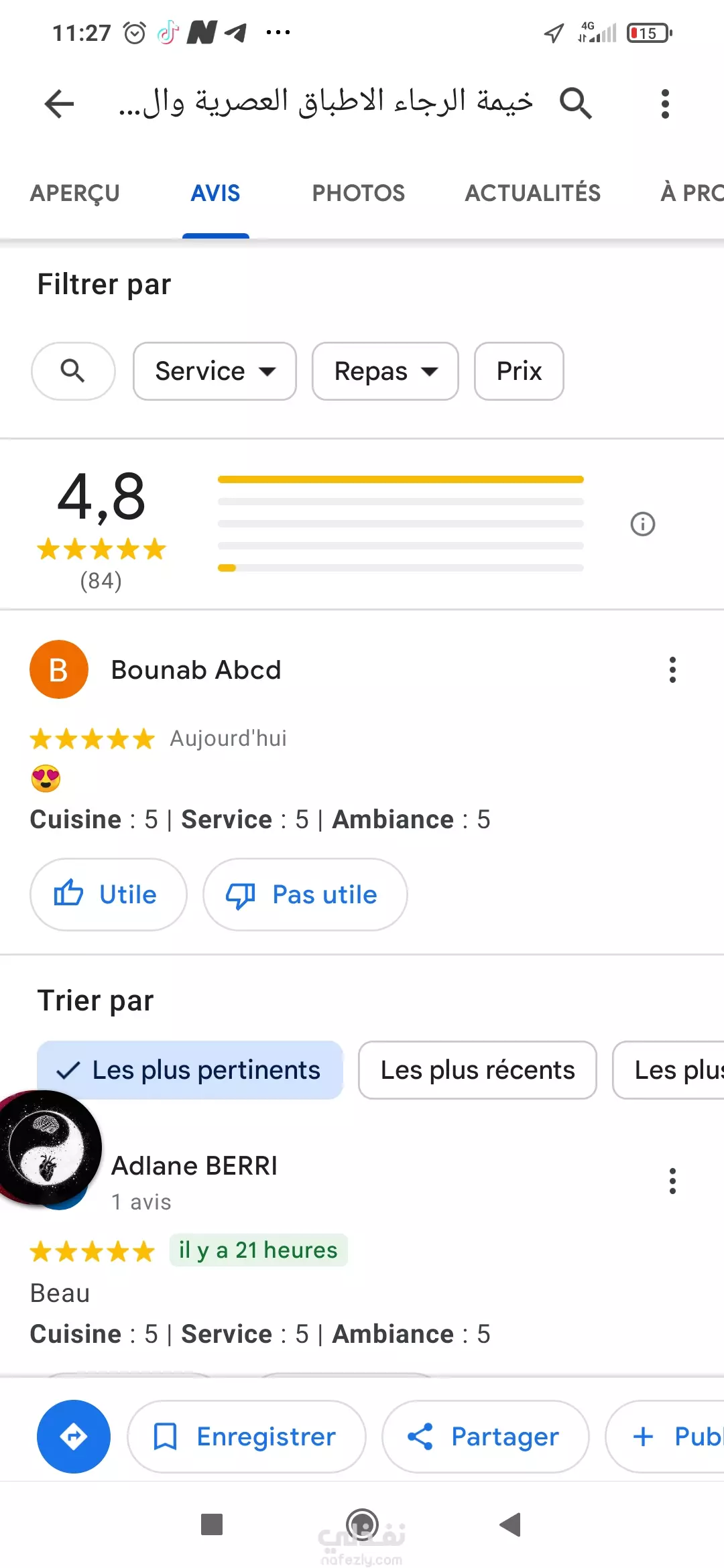This screenshot has width=724, height=1568.
Task: Tap the system home button
Action: (x=362, y=1525)
